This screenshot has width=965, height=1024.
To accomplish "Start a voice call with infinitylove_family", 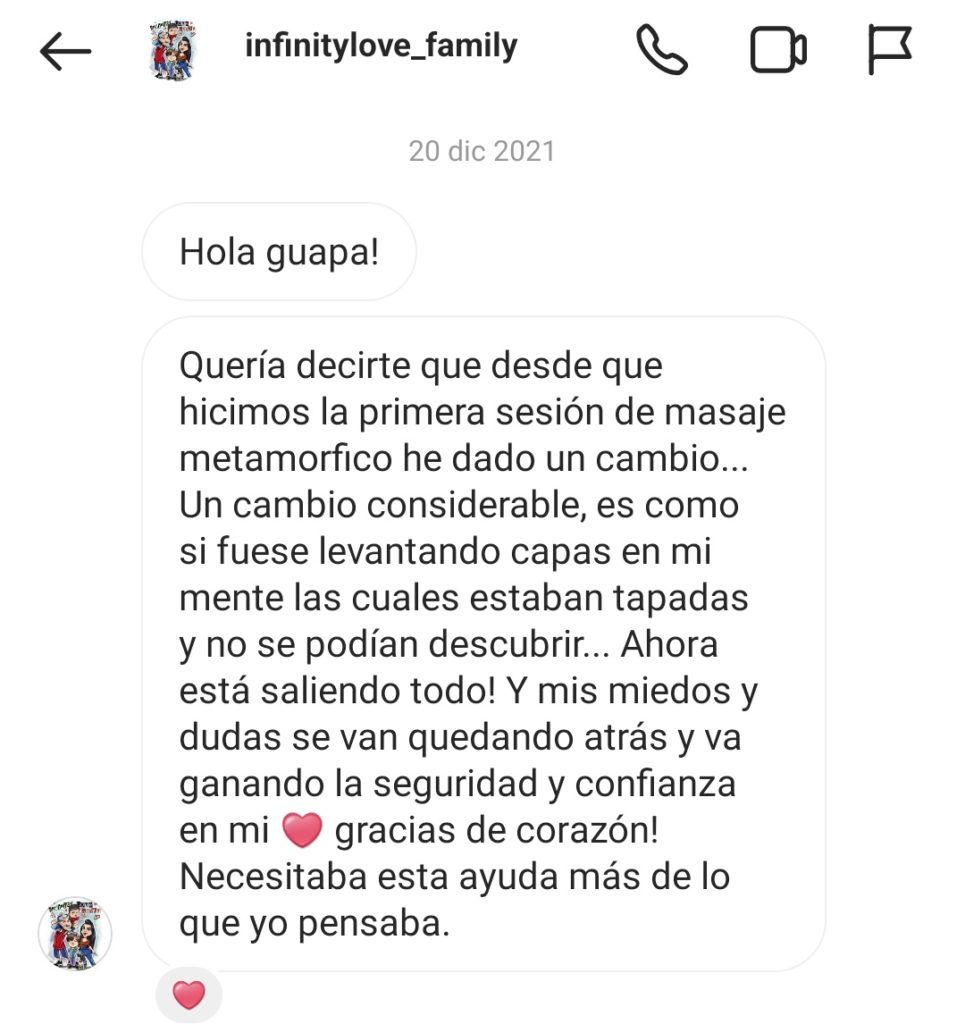I will click(x=664, y=47).
